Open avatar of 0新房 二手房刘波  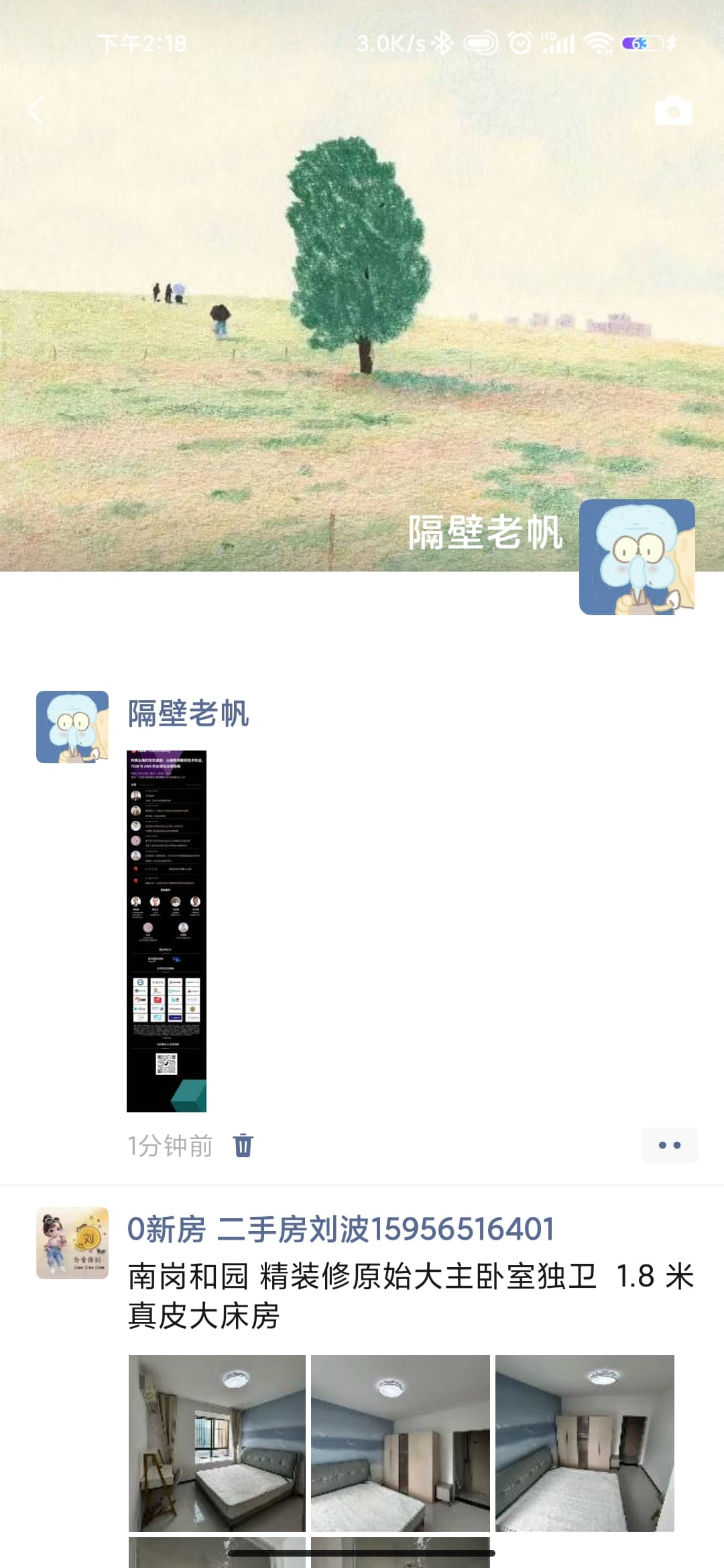pos(72,1243)
